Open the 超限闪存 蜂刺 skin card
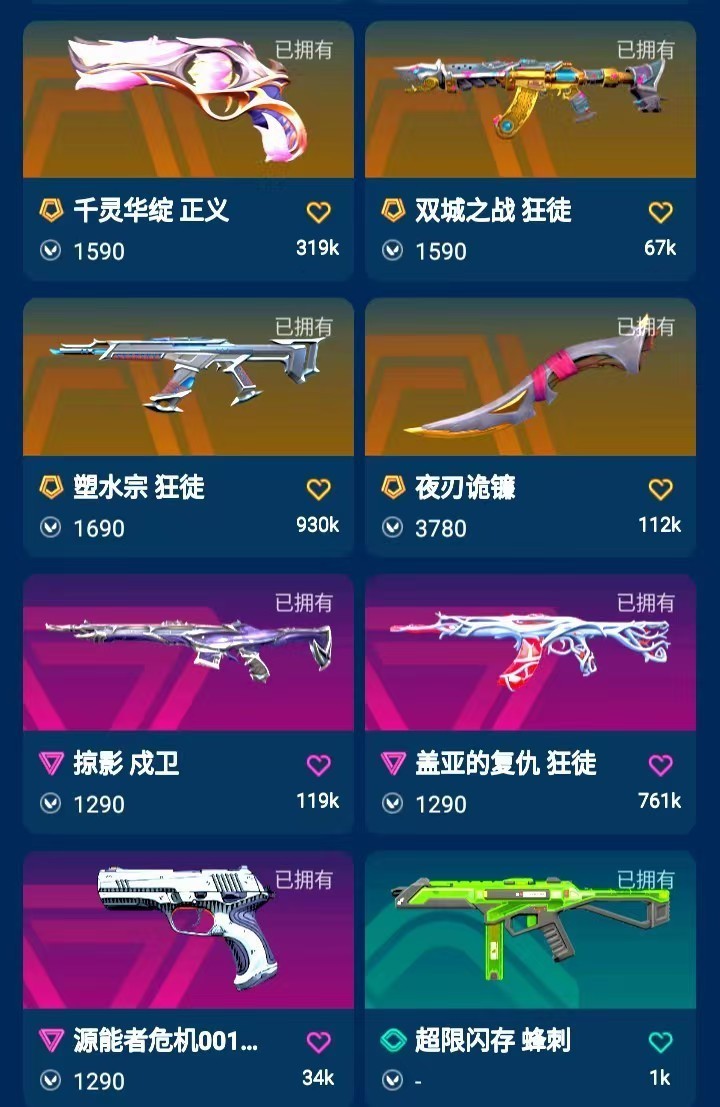The height and width of the screenshot is (1107, 720). [530, 930]
